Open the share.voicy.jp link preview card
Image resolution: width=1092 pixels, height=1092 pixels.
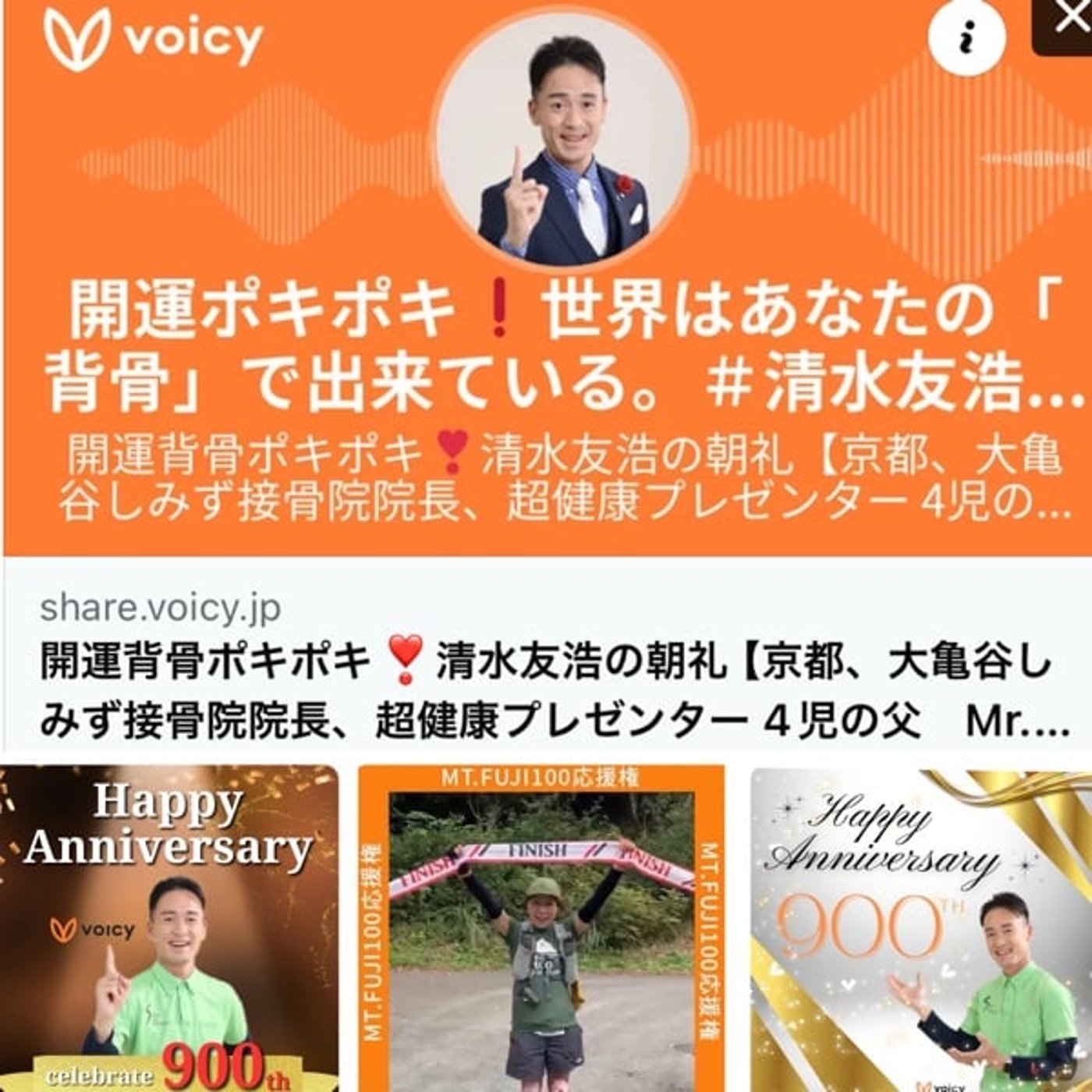546,663
